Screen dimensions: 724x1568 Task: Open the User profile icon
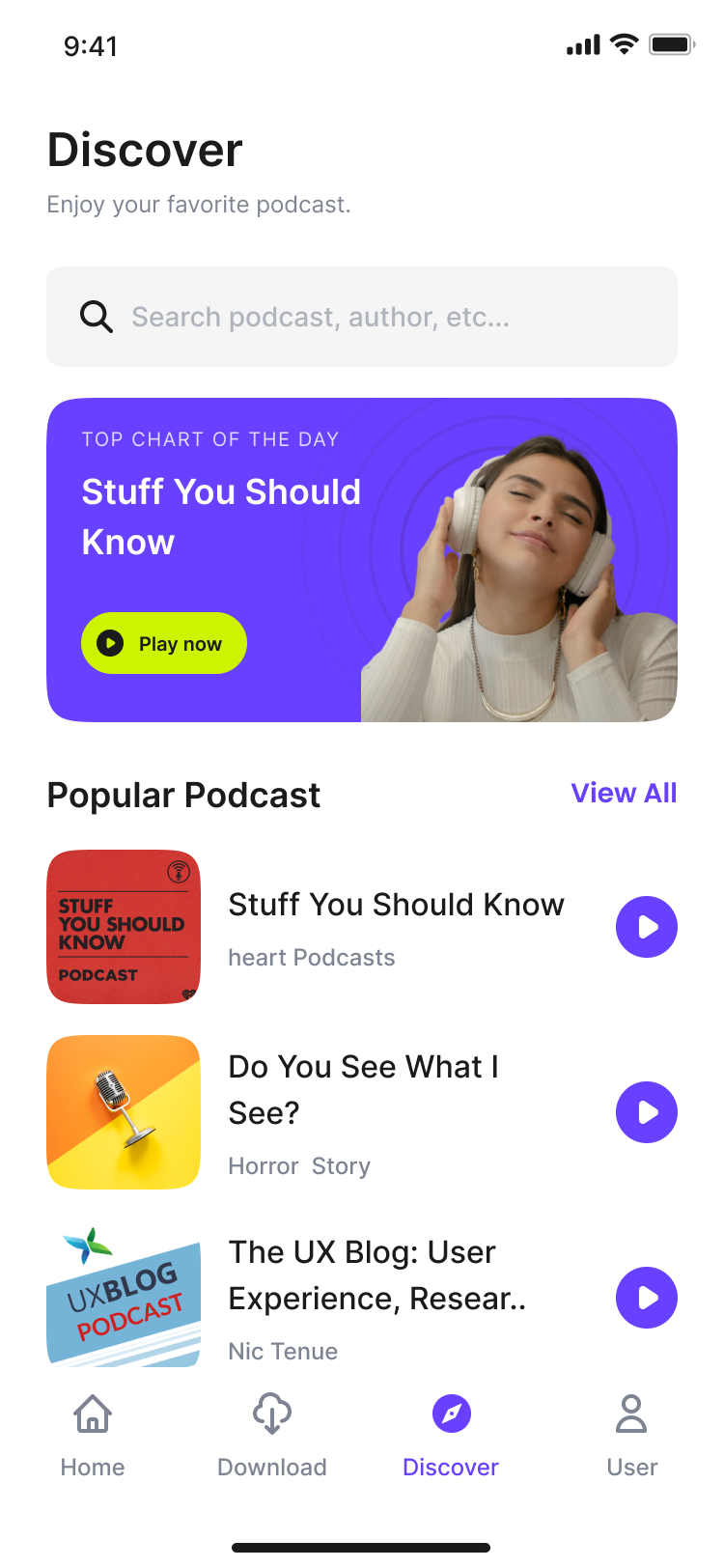point(631,1413)
